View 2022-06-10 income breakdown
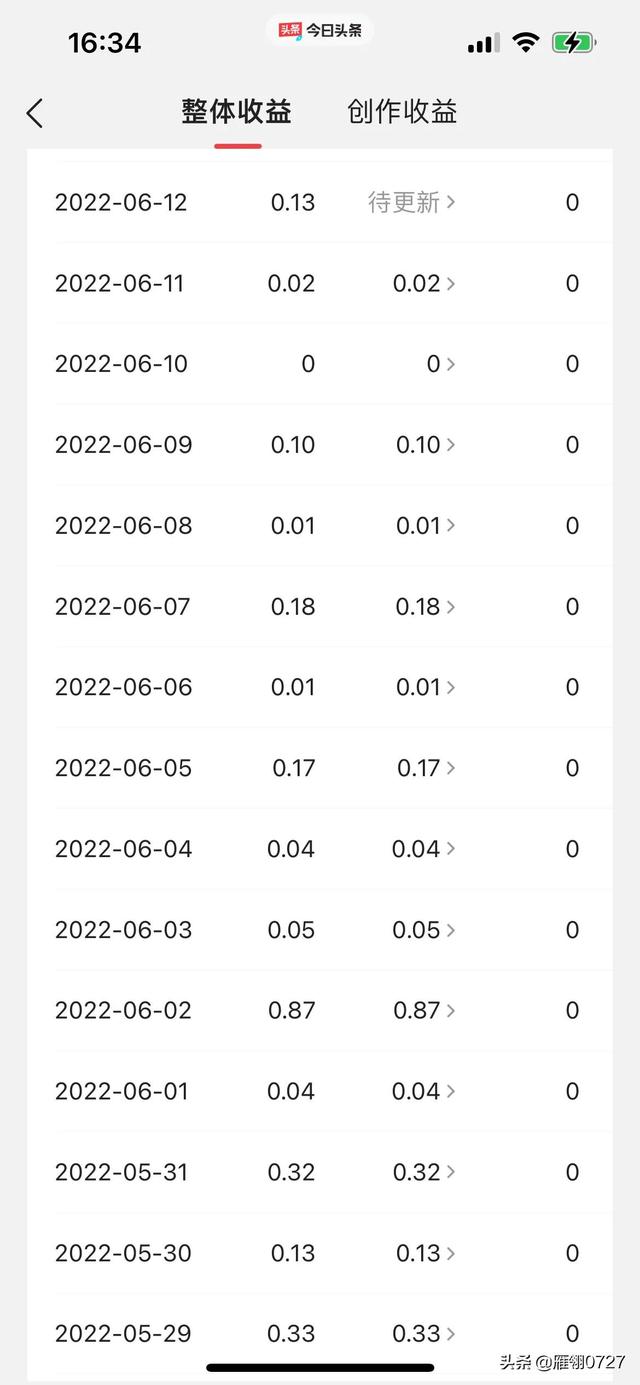Image resolution: width=640 pixels, height=1385 pixels. 441,364
